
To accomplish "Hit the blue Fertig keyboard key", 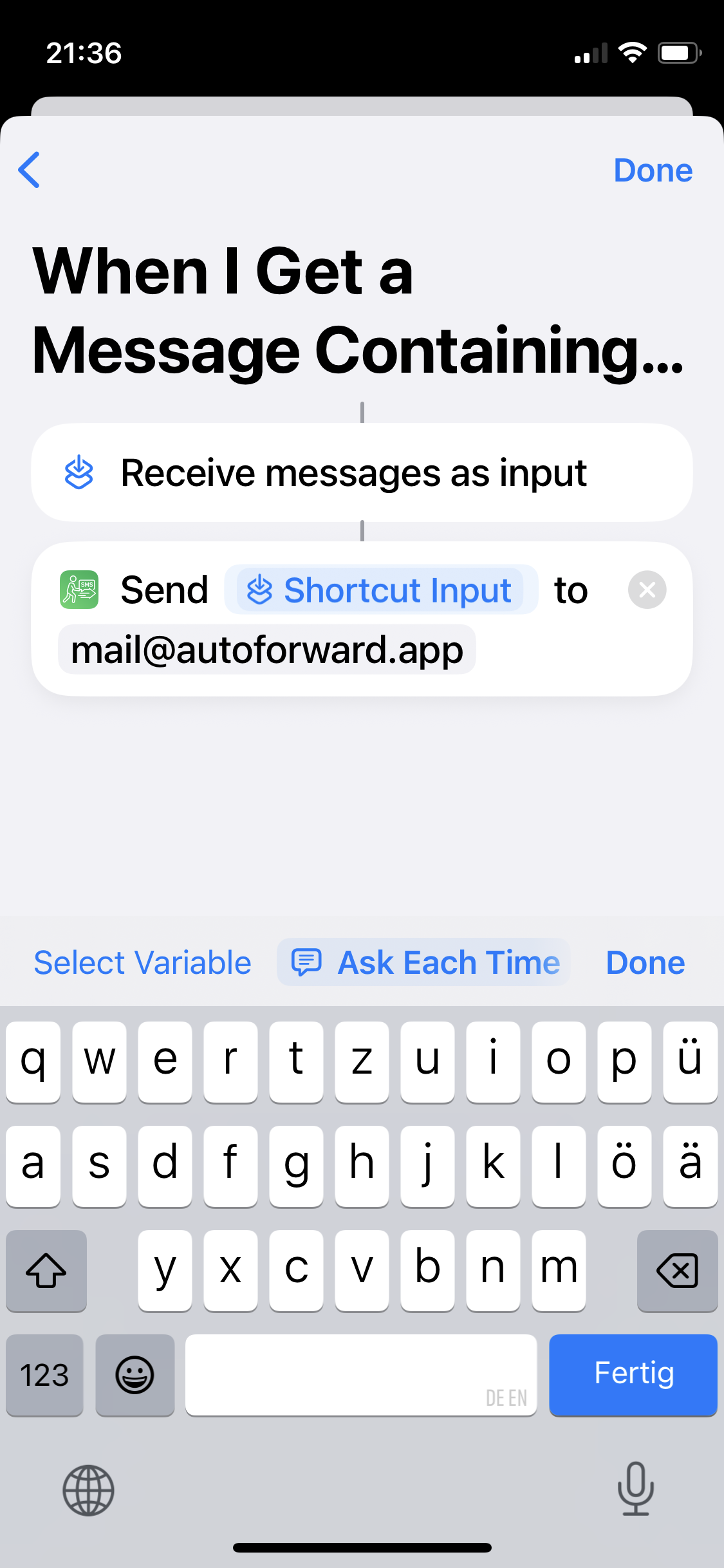I will 633,1374.
